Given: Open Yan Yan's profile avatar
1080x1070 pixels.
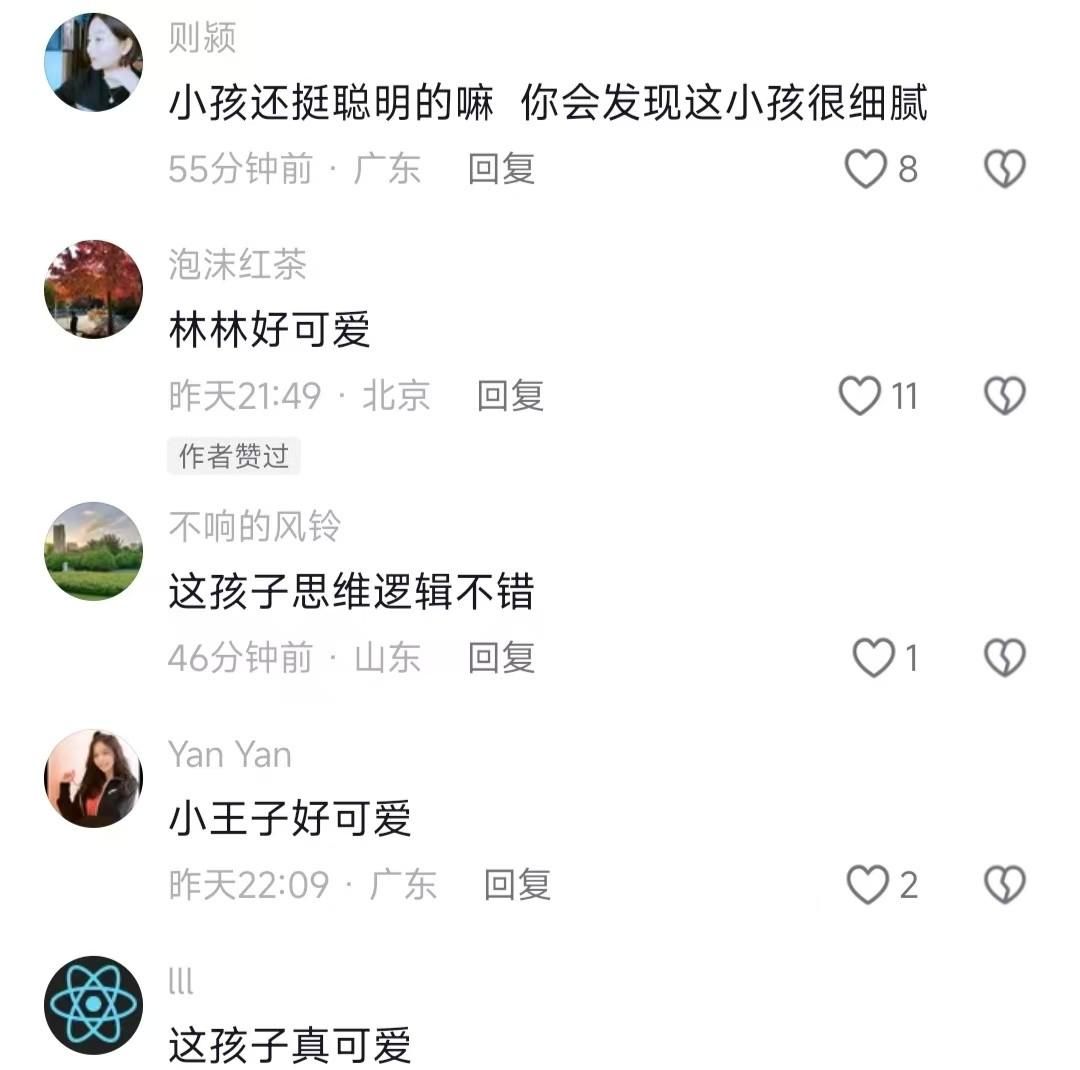Looking at the screenshot, I should click(93, 778).
